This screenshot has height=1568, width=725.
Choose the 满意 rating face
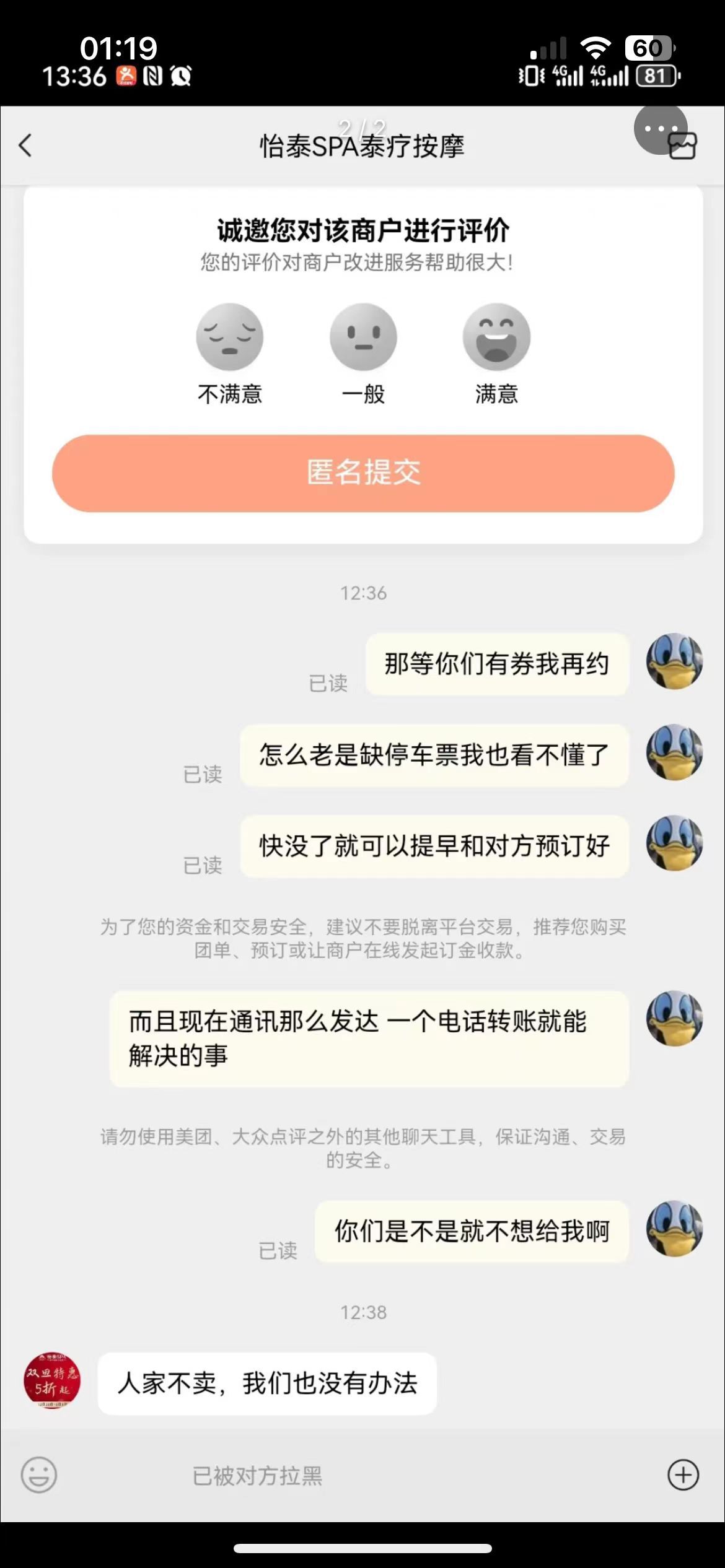pos(496,338)
